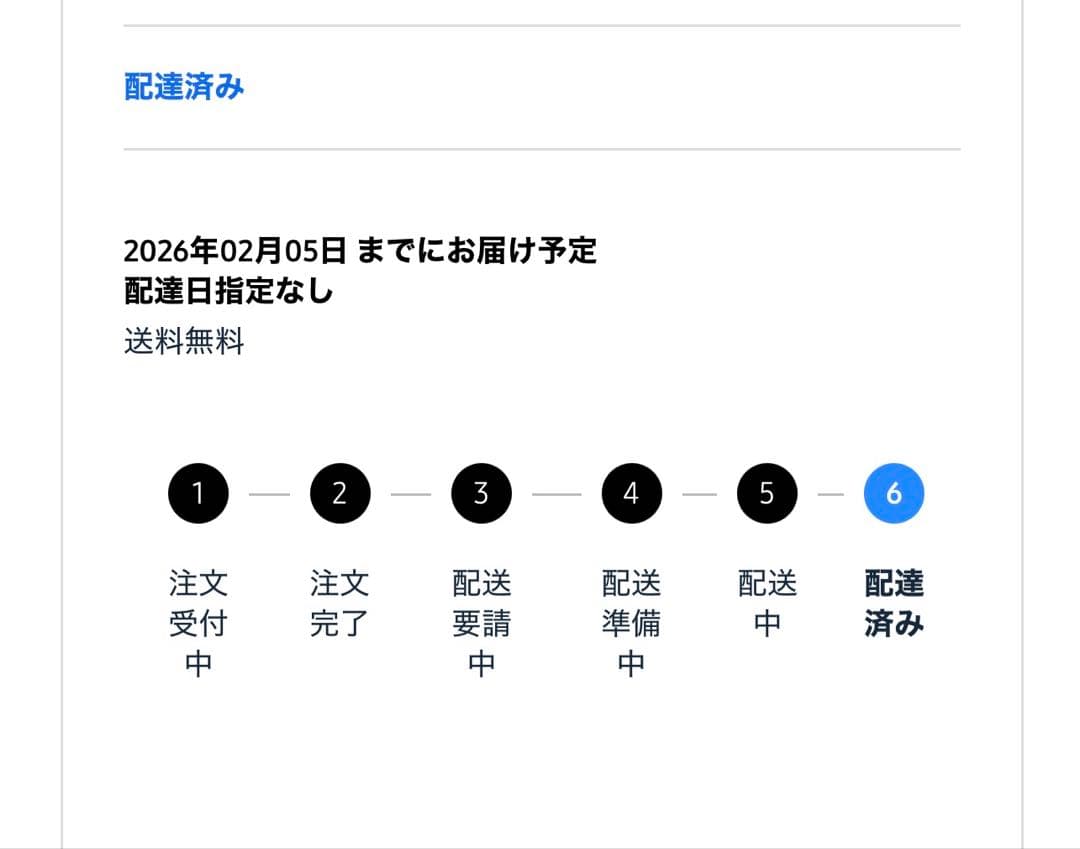The image size is (1080, 849).
Task: Open the blue 配達済み link
Action: click(184, 87)
